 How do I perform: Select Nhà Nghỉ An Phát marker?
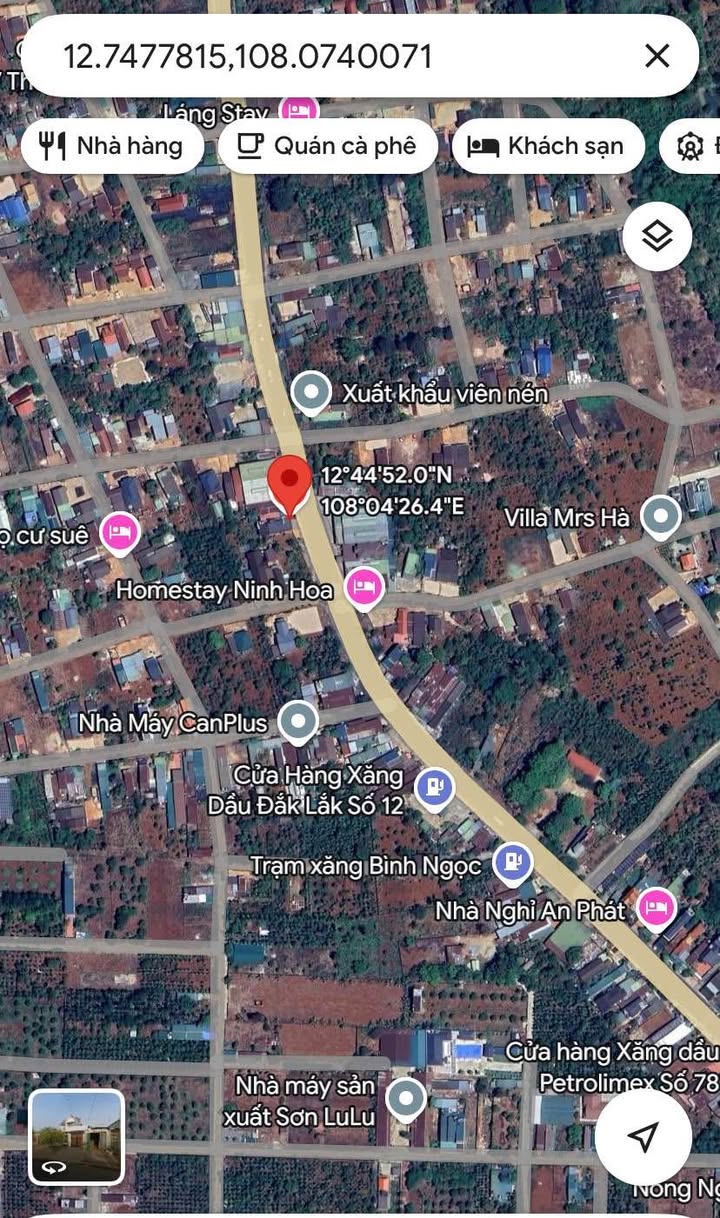656,909
